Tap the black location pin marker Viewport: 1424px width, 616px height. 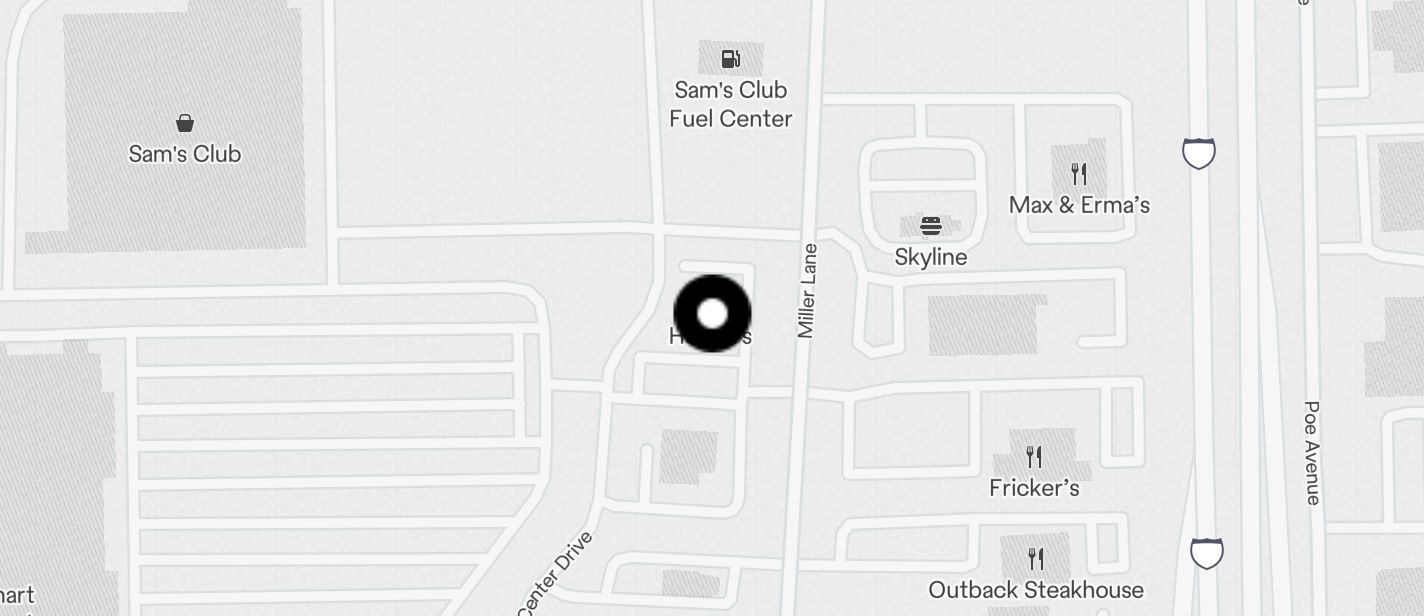click(712, 313)
